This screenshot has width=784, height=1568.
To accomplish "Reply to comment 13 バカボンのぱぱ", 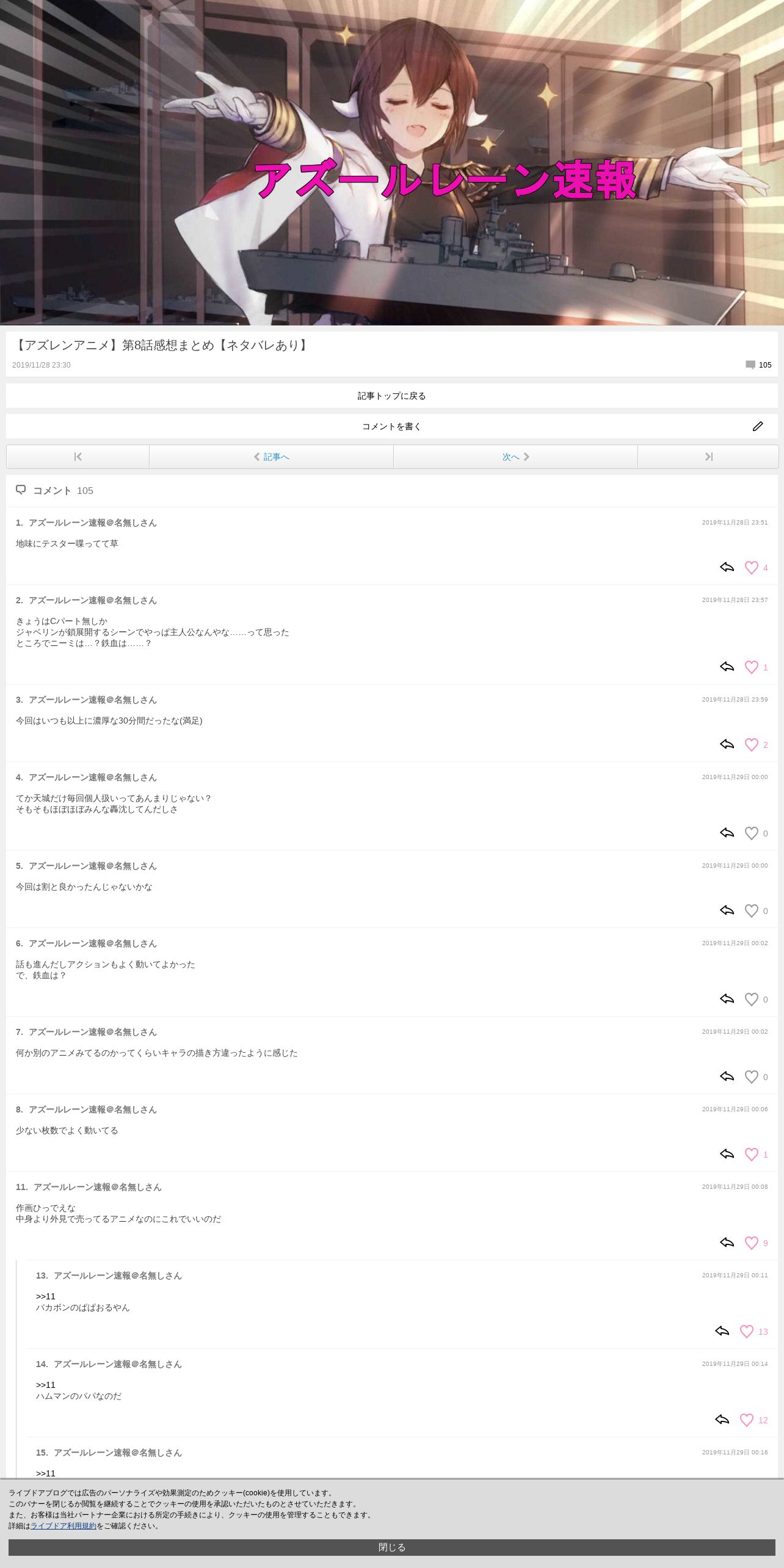I will (x=722, y=1331).
